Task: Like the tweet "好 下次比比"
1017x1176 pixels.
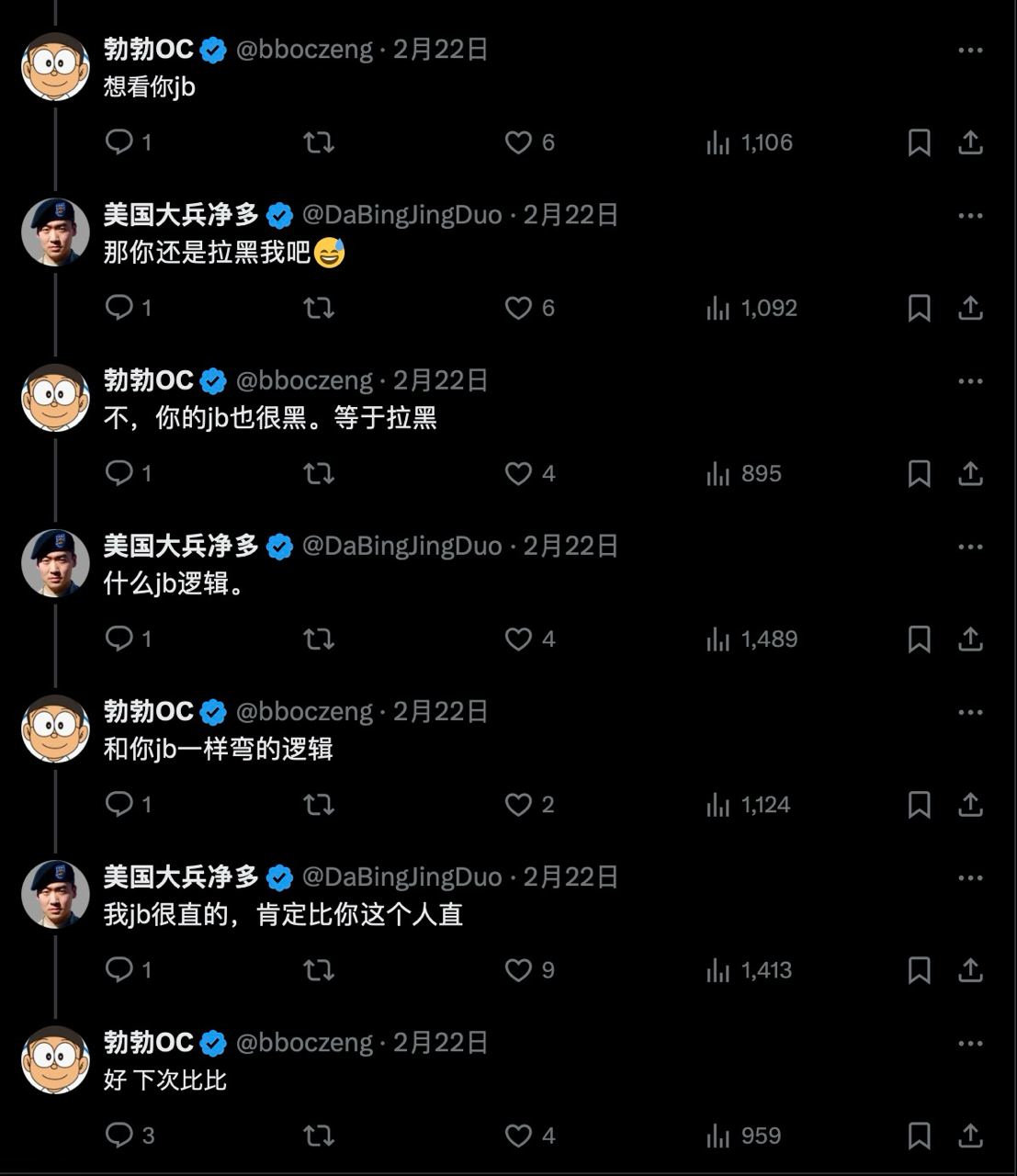Action: coord(518,1136)
